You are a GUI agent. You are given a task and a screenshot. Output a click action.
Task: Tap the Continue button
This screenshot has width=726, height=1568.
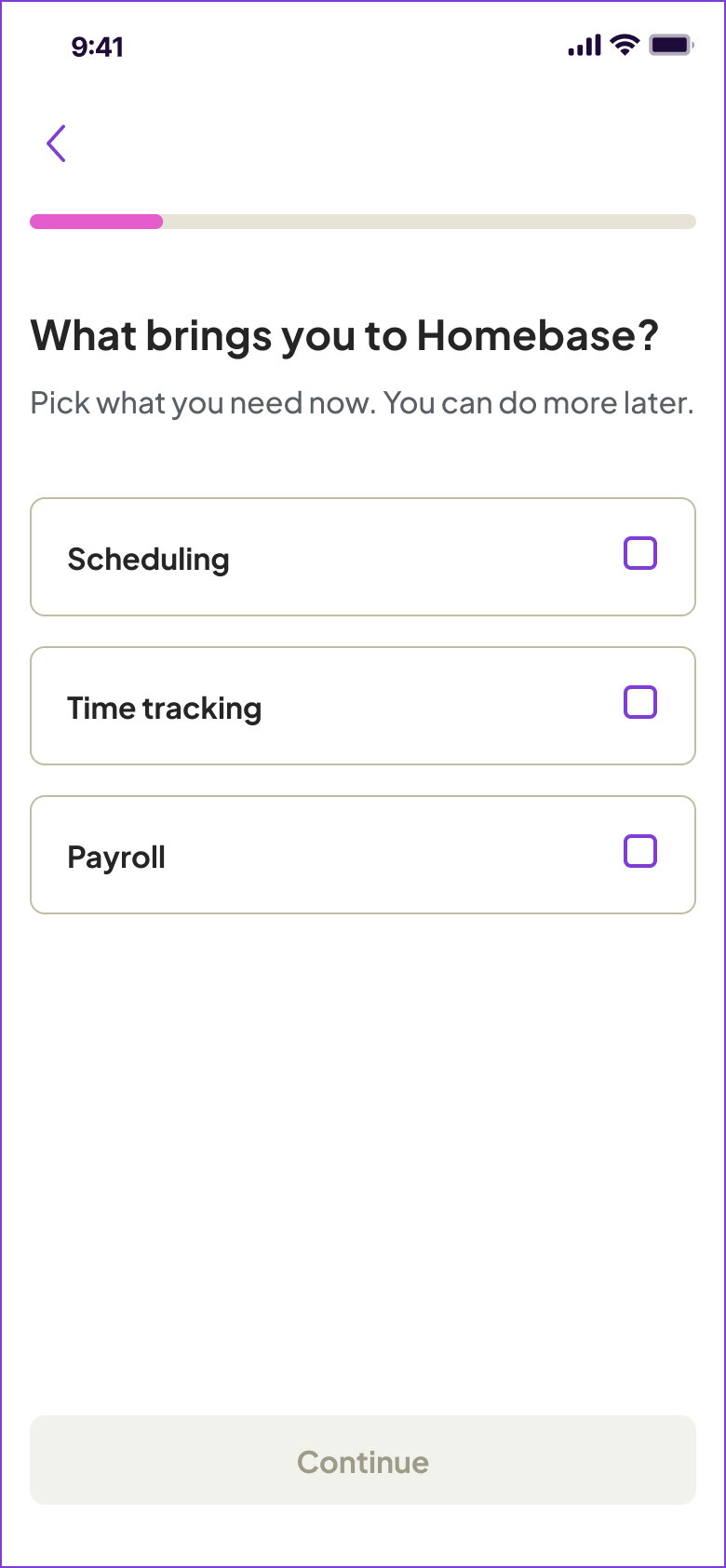point(363,1460)
